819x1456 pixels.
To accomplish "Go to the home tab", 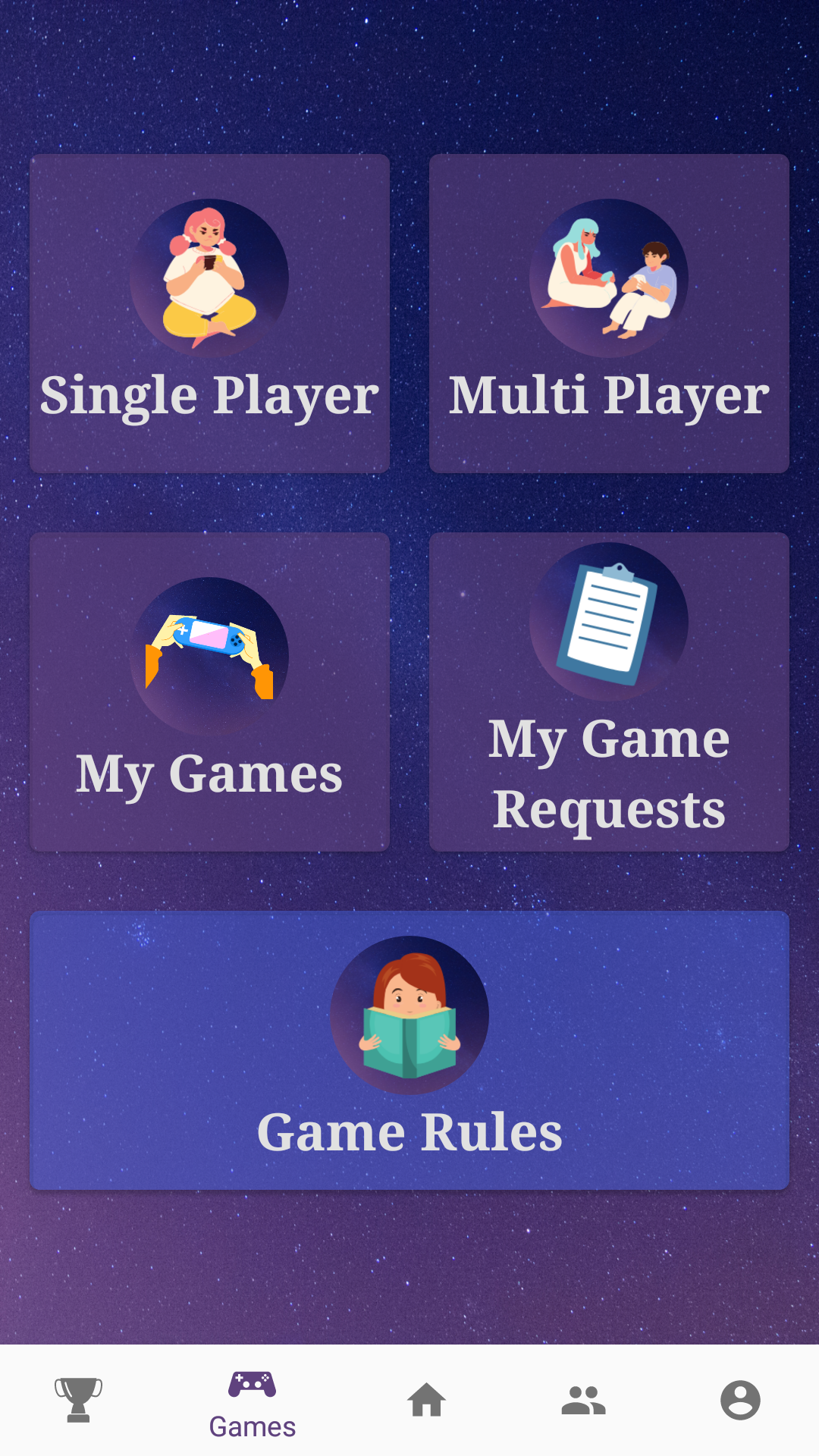I will click(426, 1400).
